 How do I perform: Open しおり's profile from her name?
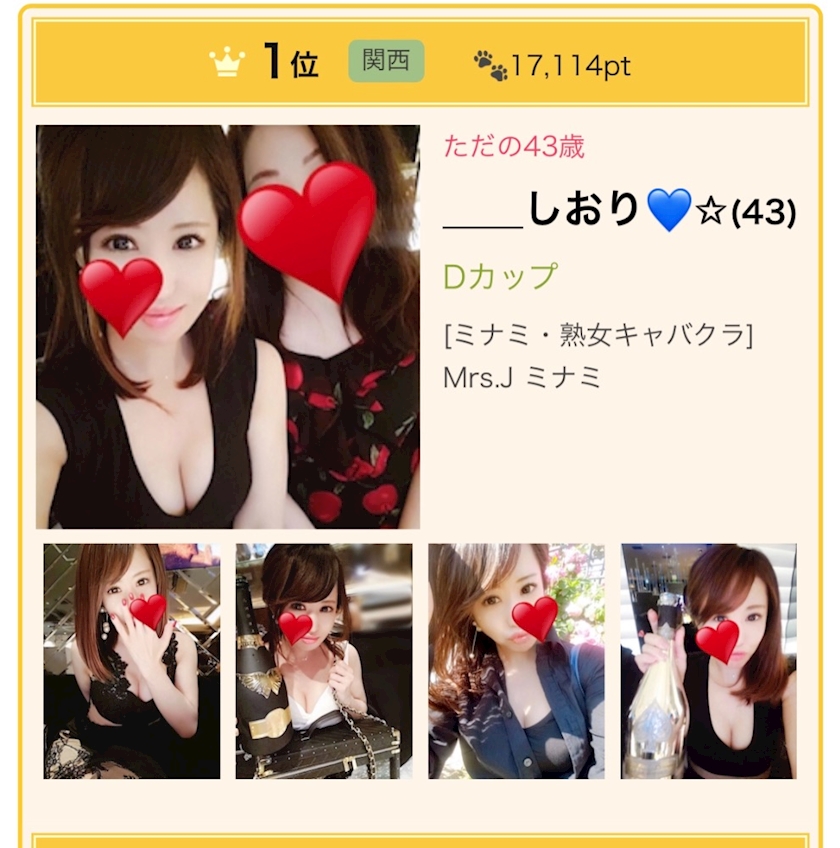pos(620,209)
